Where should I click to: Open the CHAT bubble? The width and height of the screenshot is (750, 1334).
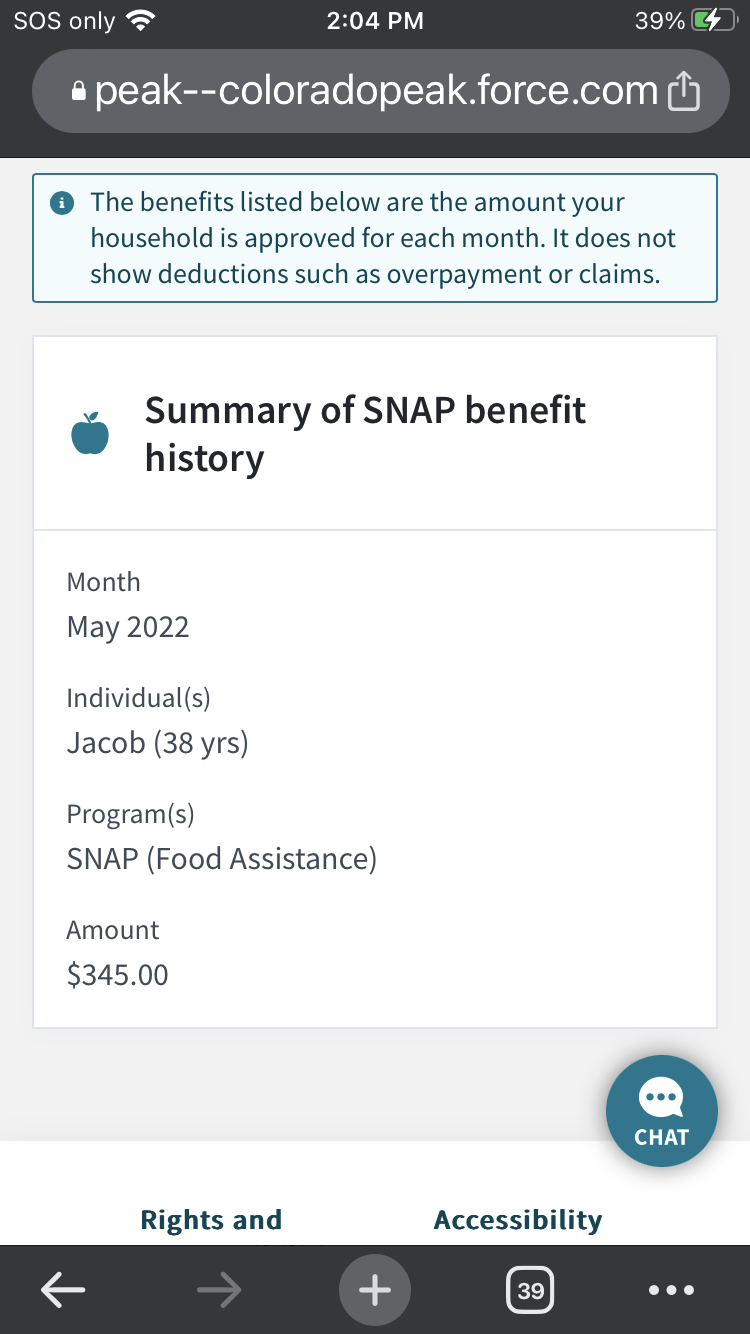click(x=662, y=1111)
